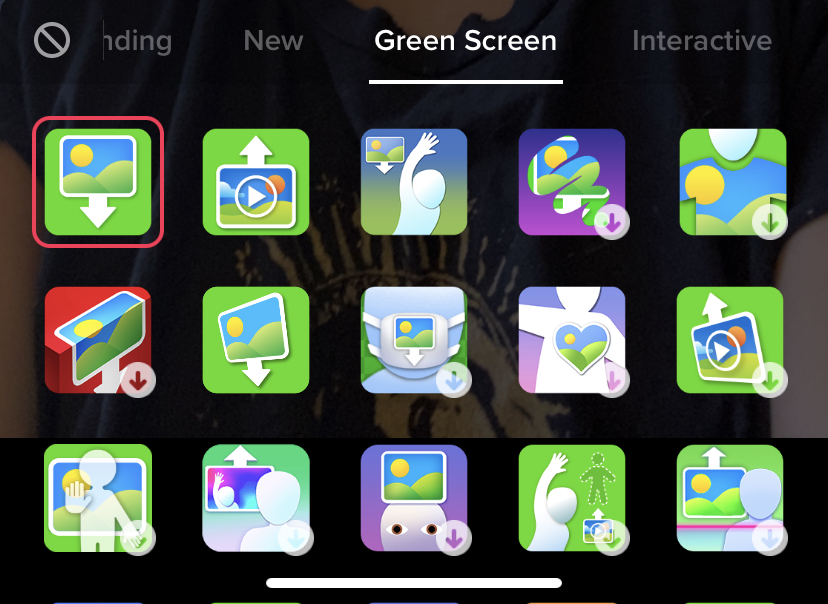Select the waving hand green screen effect

point(414,181)
